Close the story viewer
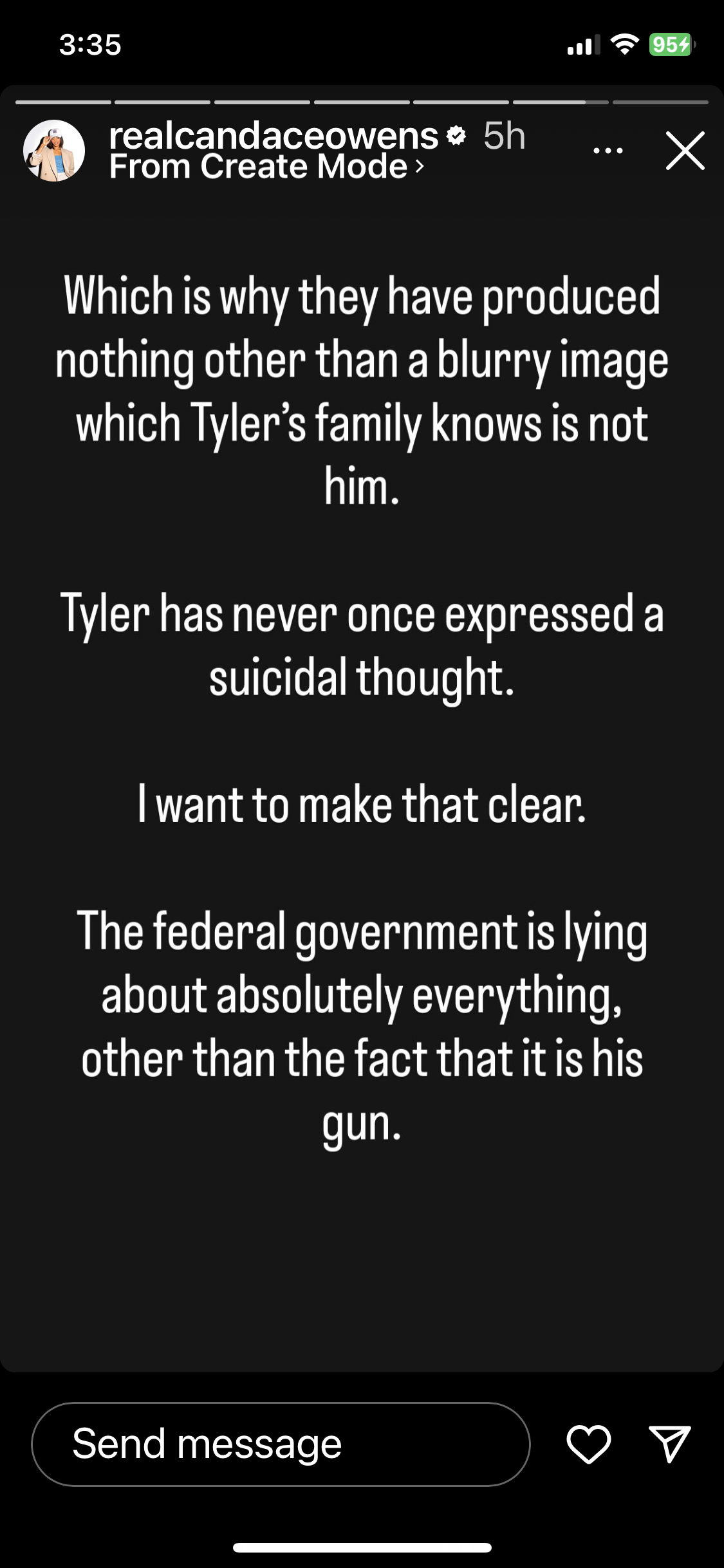 tap(685, 151)
